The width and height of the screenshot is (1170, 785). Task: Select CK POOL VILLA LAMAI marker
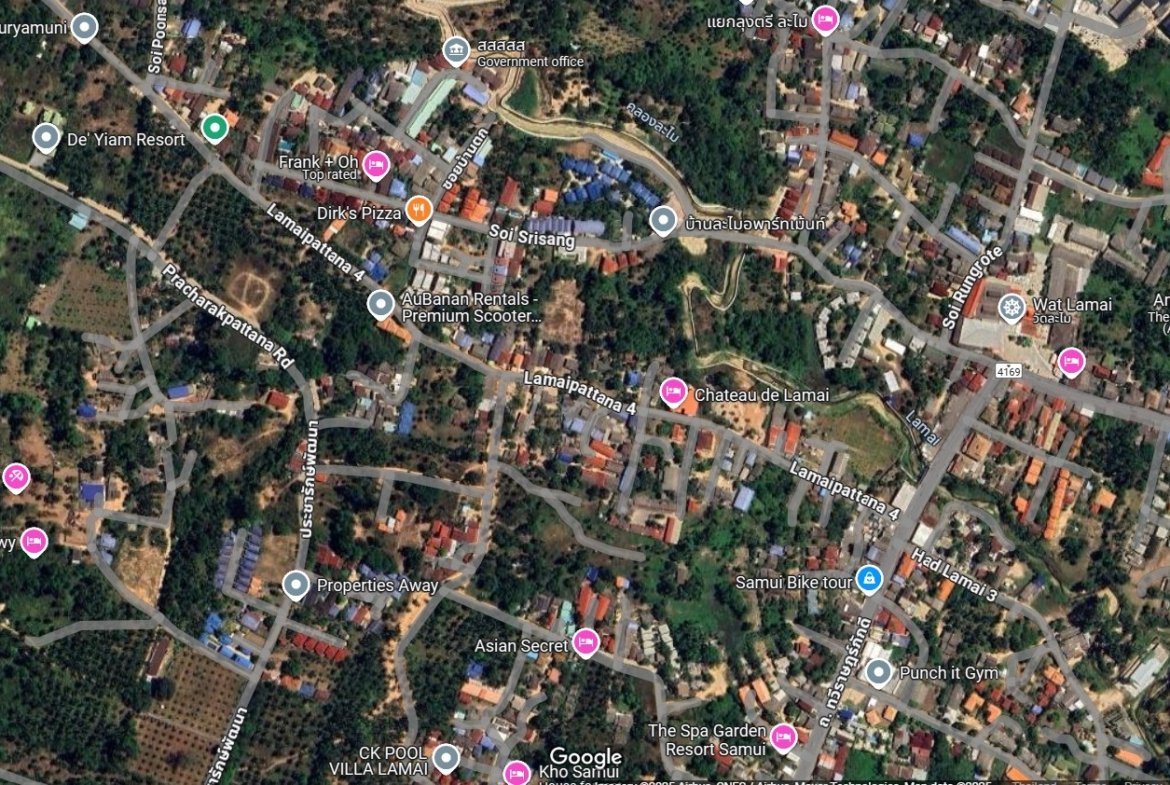pos(446,758)
